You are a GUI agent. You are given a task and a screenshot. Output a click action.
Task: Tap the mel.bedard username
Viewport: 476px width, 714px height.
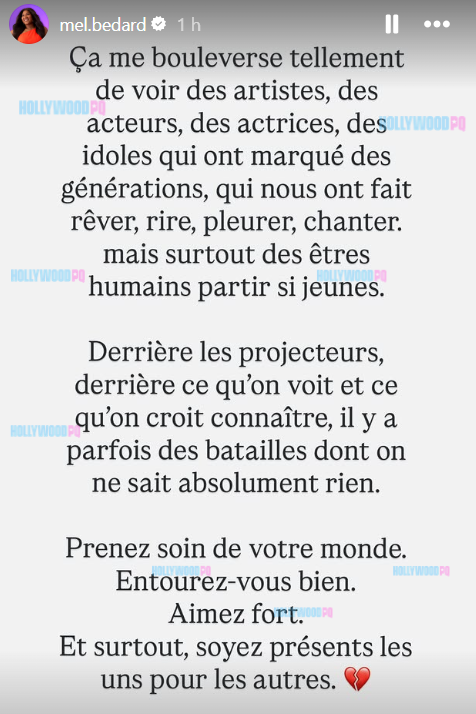[103, 25]
